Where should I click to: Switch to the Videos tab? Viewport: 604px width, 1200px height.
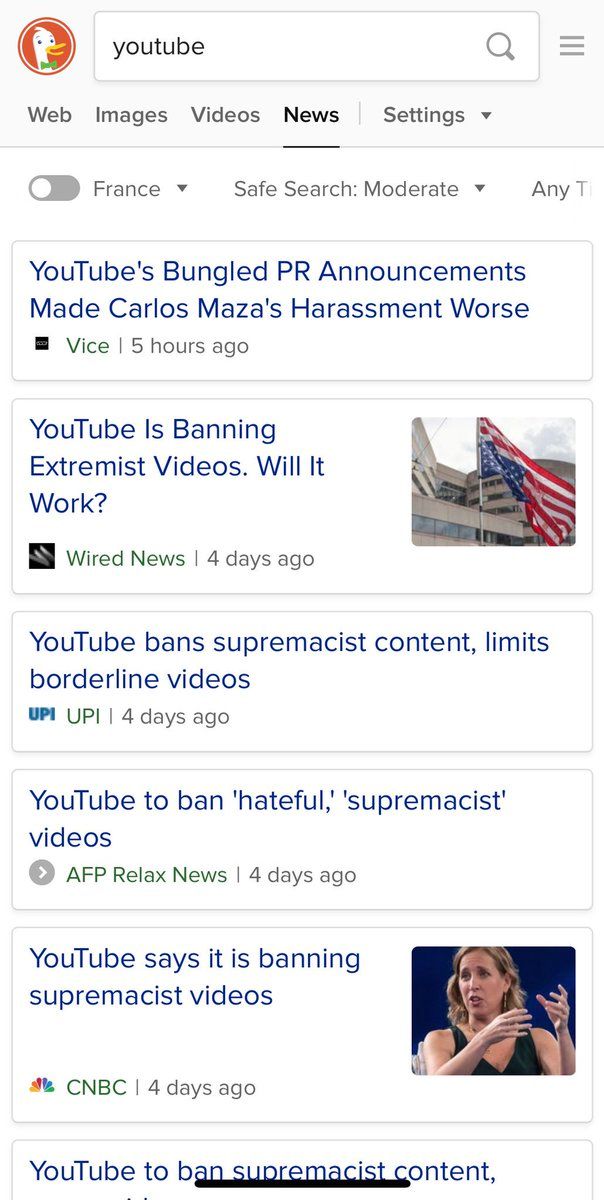click(x=225, y=115)
